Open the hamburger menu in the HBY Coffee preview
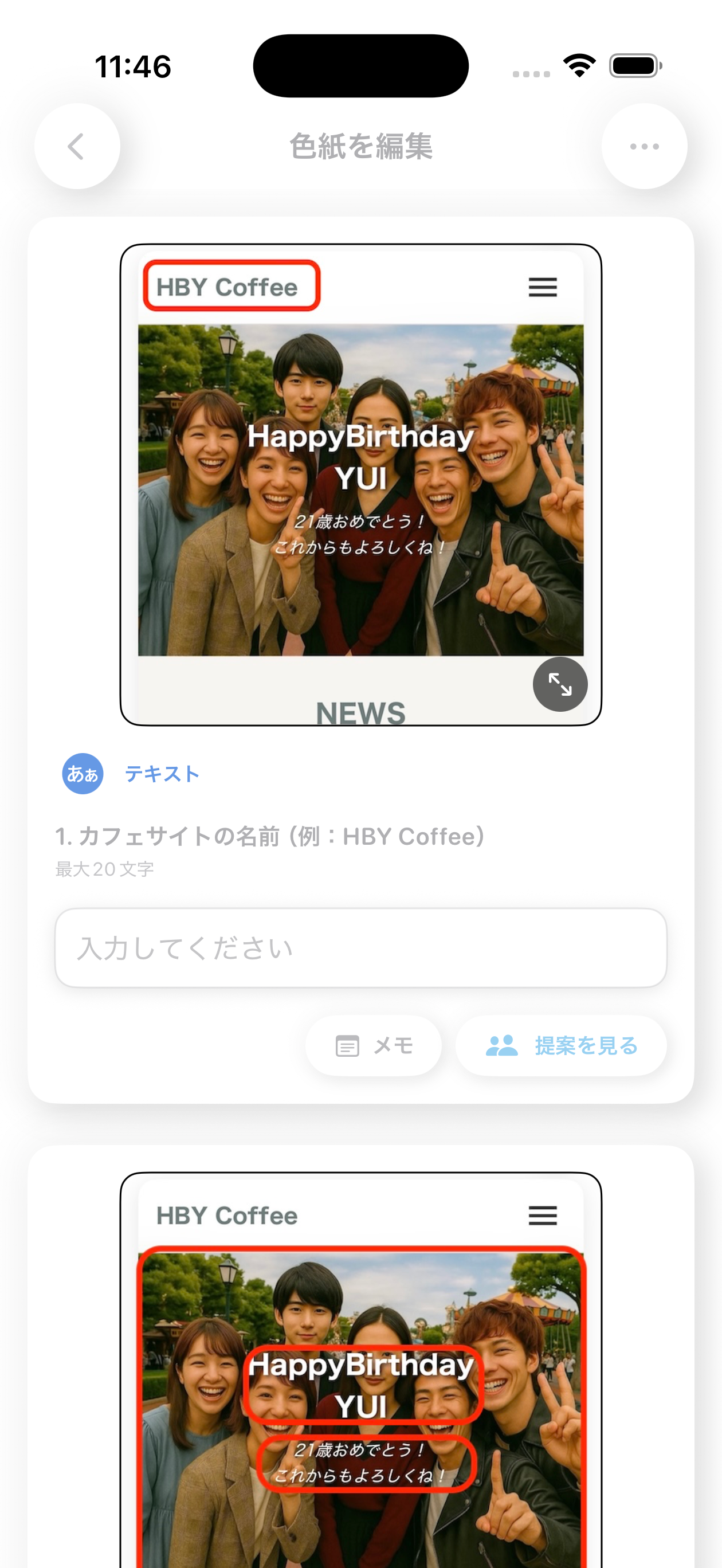This screenshot has height=1568, width=722. click(541, 287)
